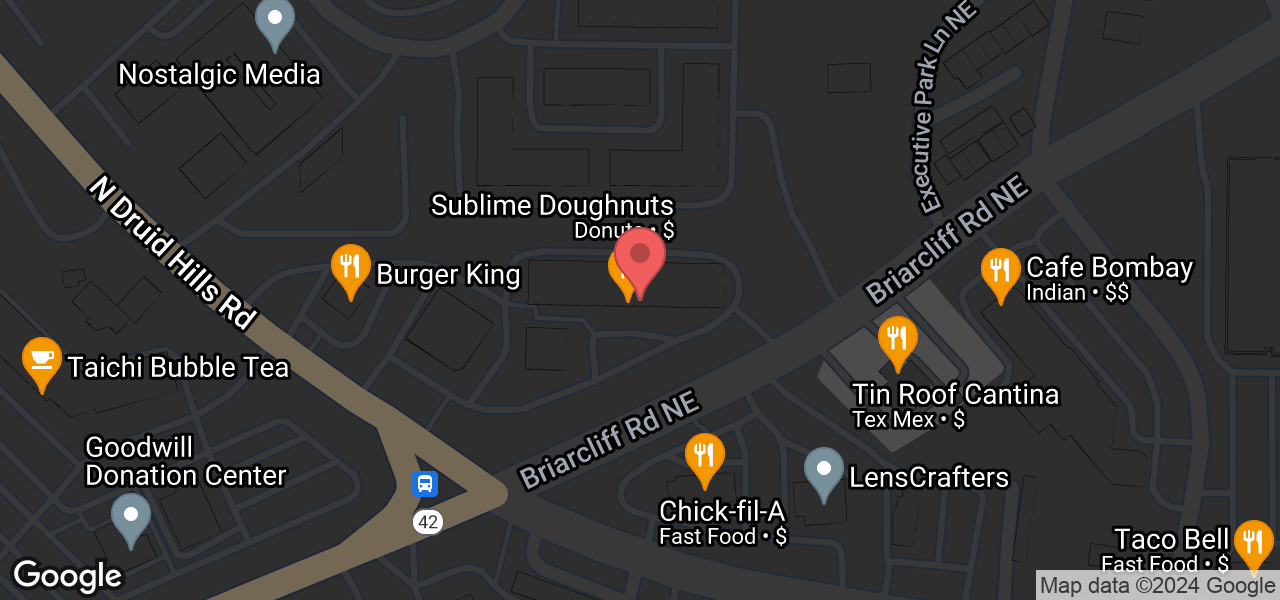Select the Cafe Bombay Indian restaurant pin

999,271
